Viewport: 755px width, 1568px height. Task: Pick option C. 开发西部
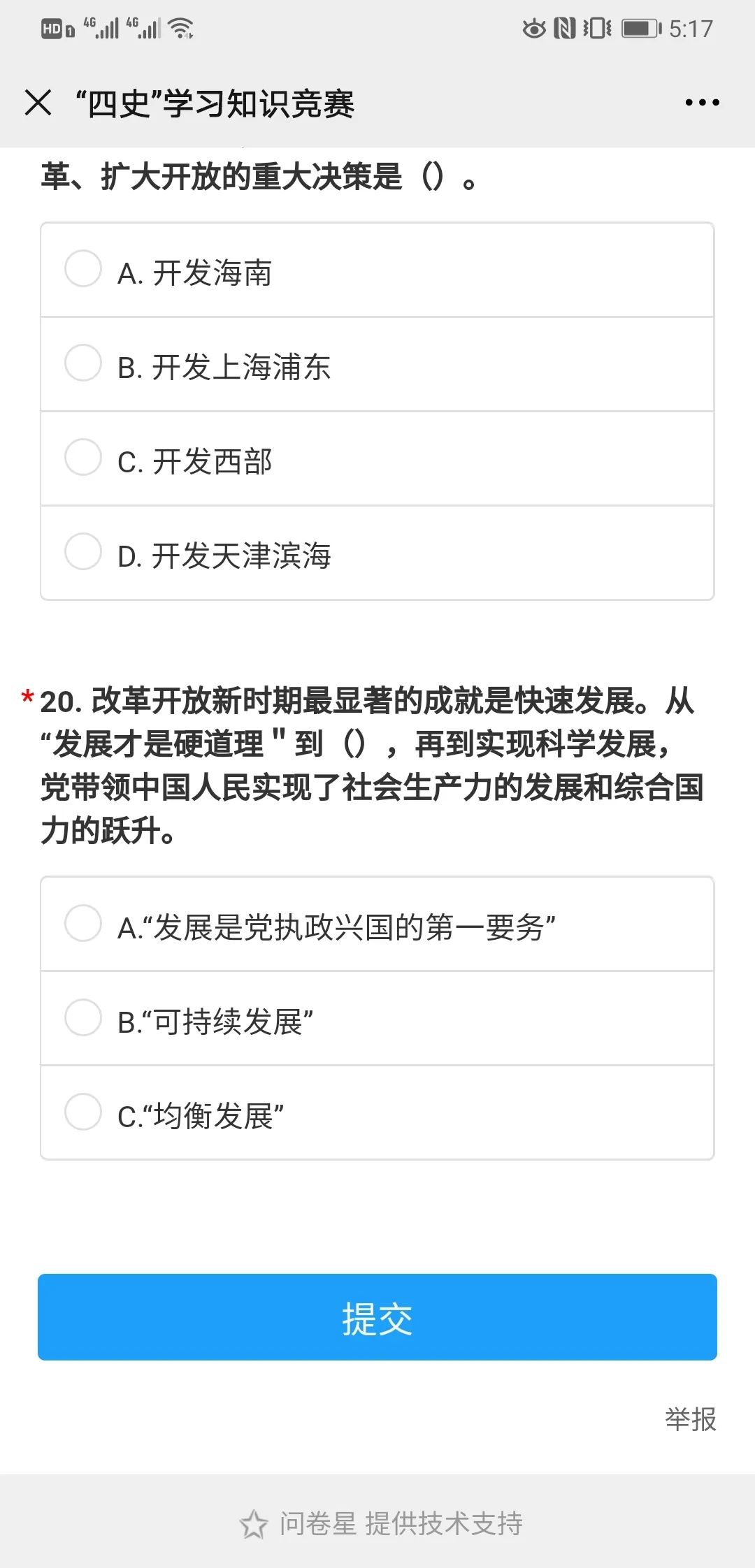pos(83,458)
